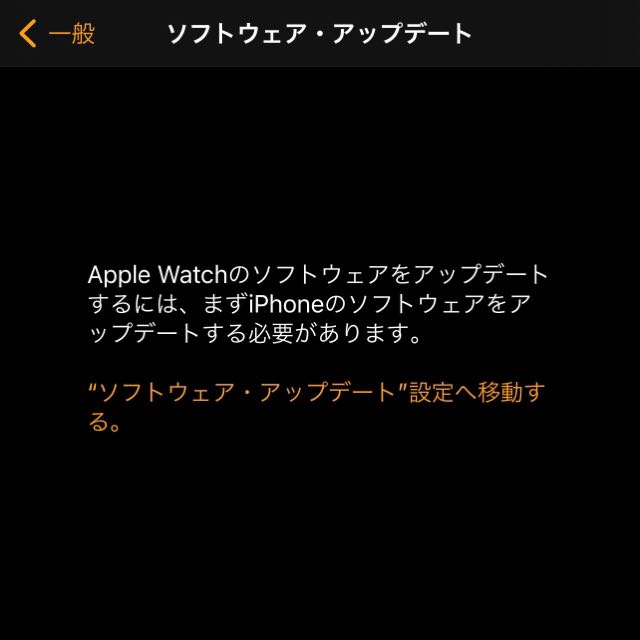Open the orange ソフトウェア・アップデート設定へ移動する link
640x640 pixels.
click(316, 392)
